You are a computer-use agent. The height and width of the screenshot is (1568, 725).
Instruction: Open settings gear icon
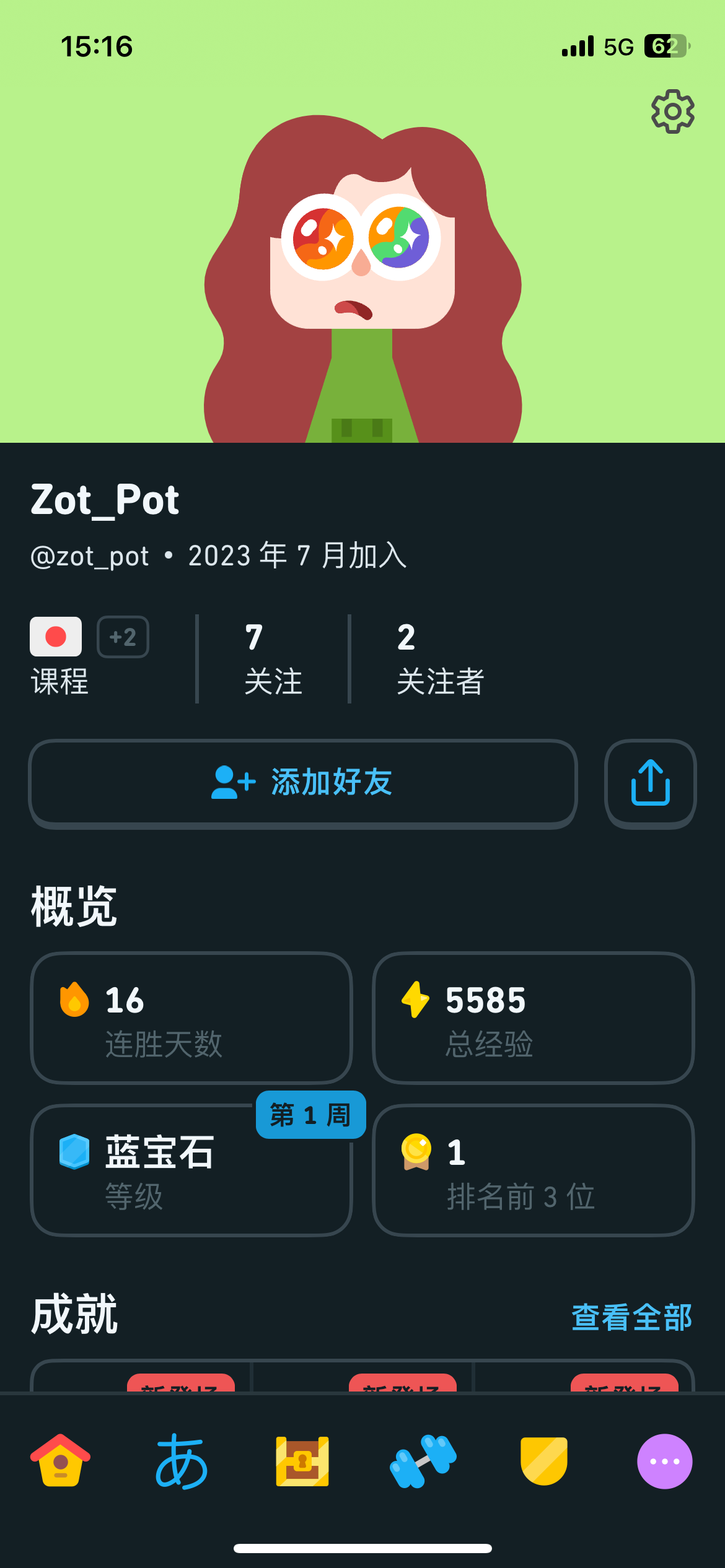[x=672, y=111]
